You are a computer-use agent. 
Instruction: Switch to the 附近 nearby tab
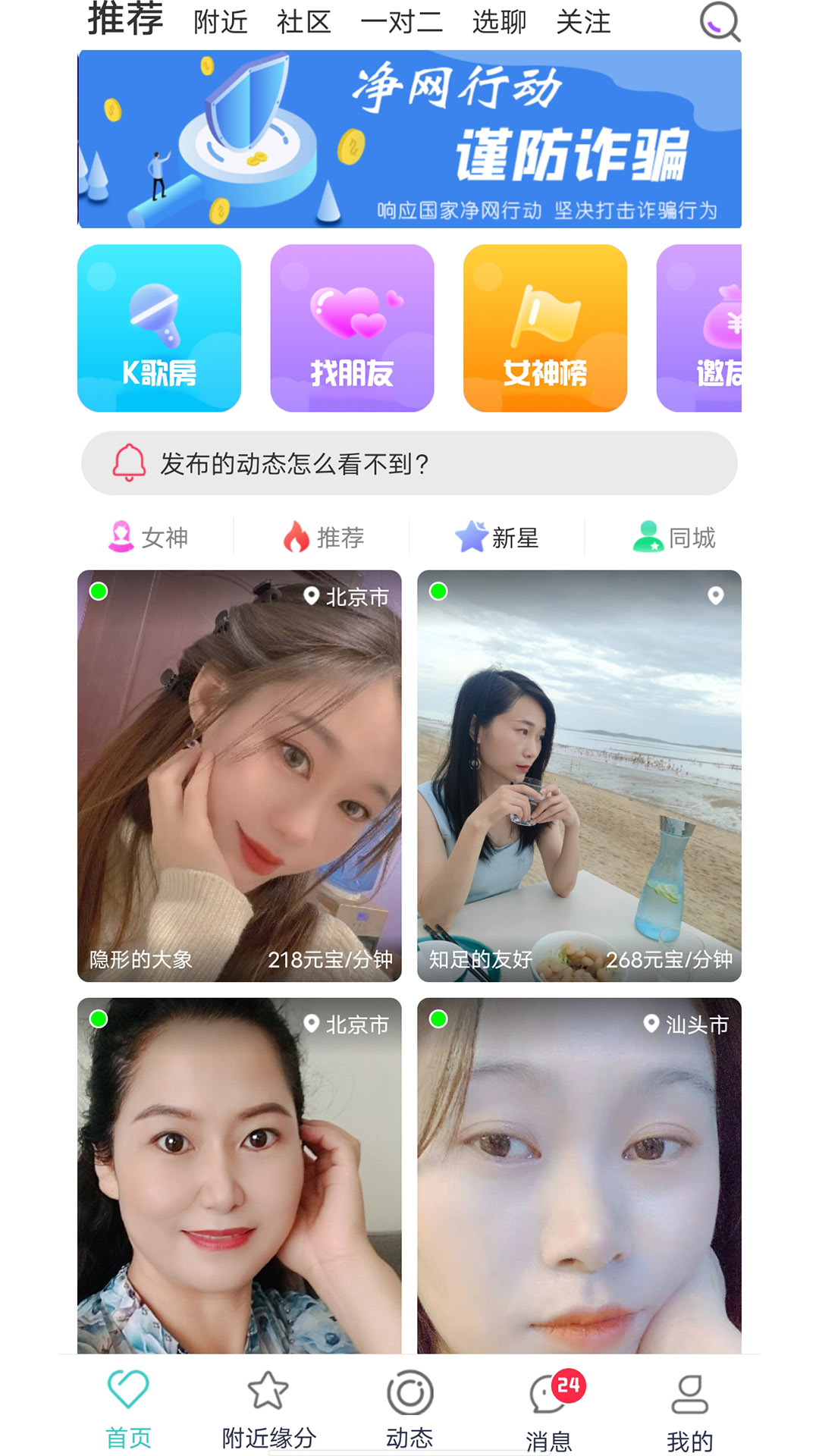point(220,21)
